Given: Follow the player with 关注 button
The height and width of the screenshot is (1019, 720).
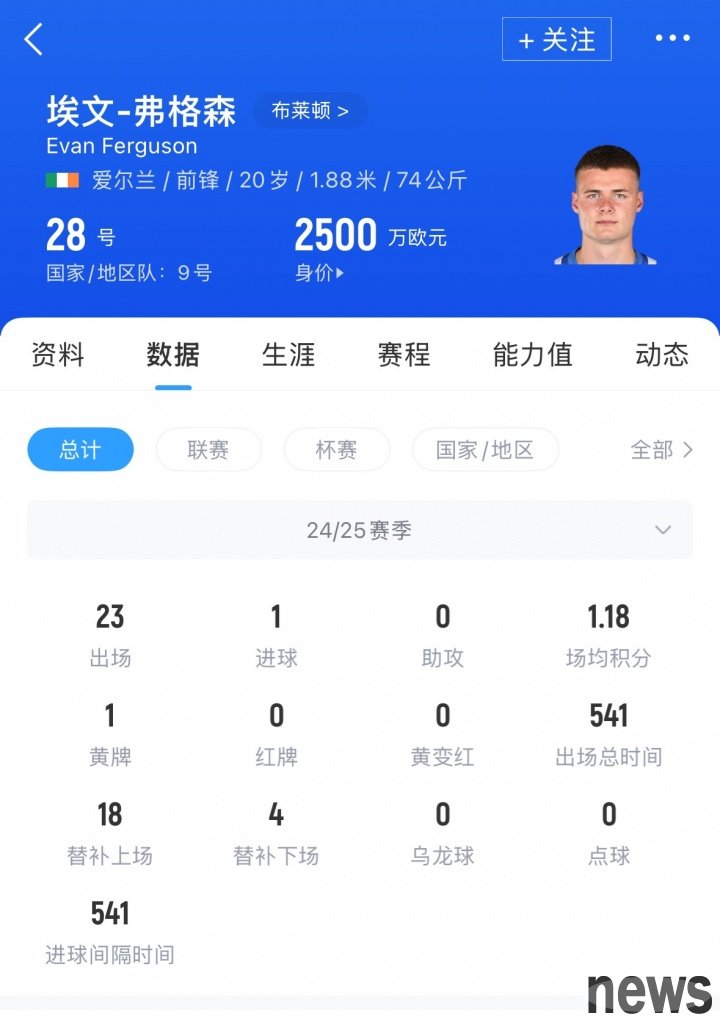Looking at the screenshot, I should point(556,40).
